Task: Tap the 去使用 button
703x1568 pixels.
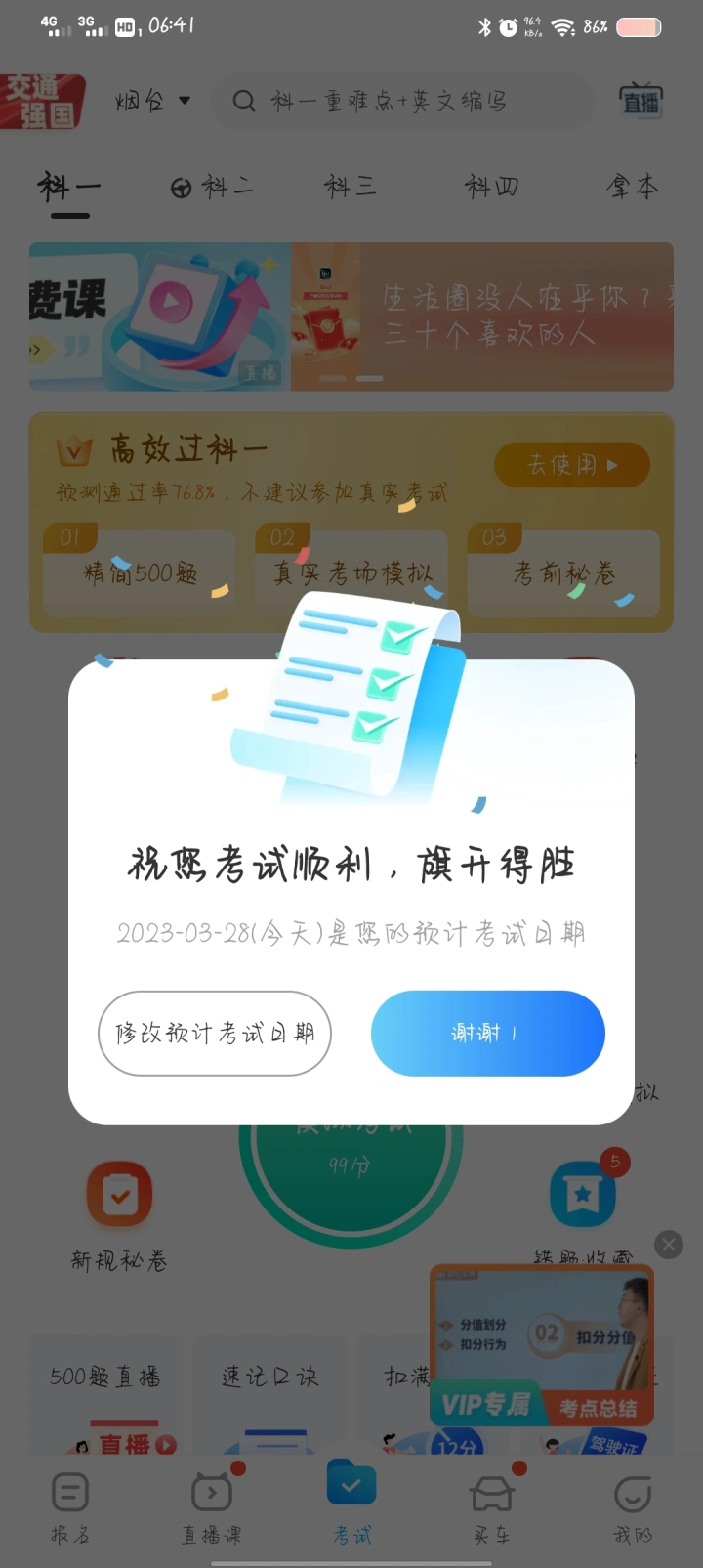Action: pyautogui.click(x=572, y=464)
